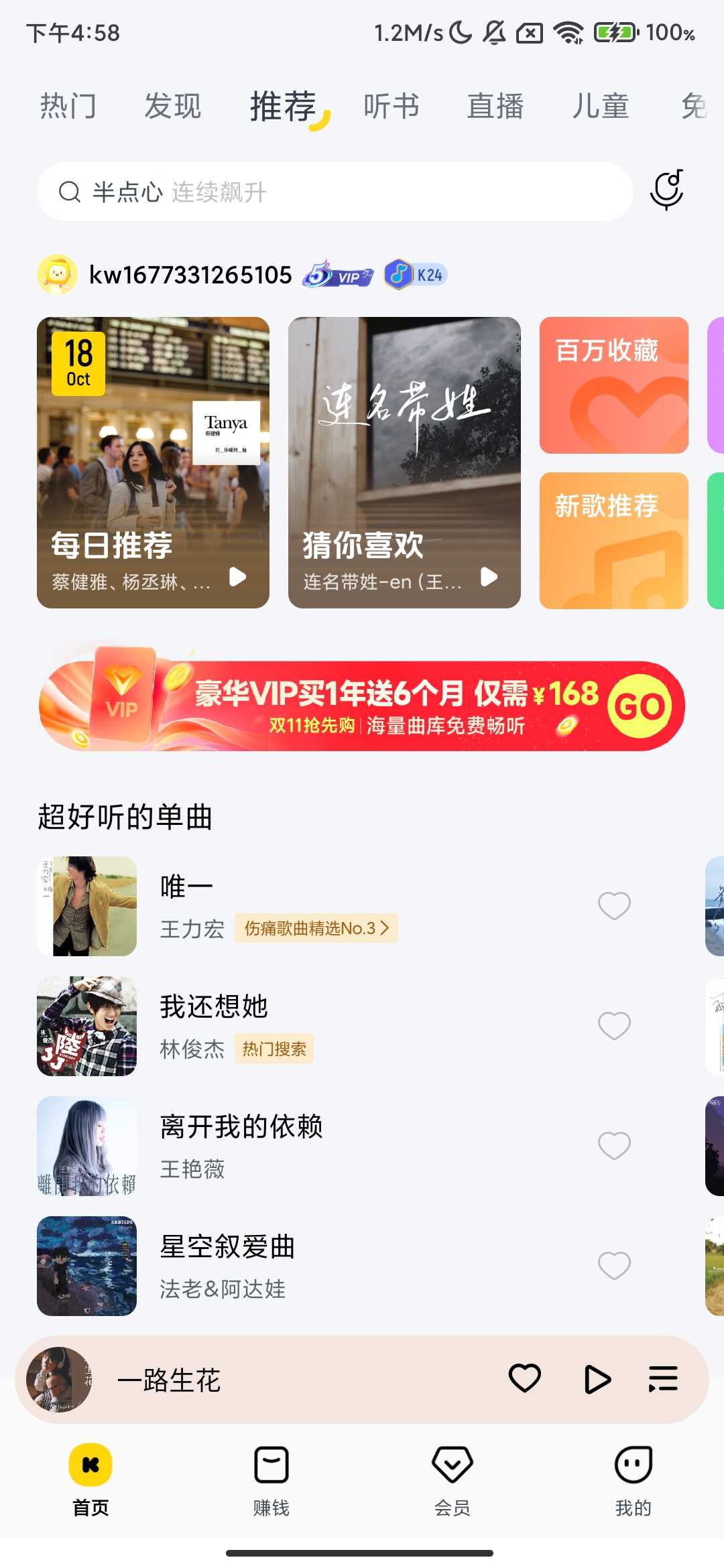Open the 百万收藏 tile
724x1568 pixels.
point(613,385)
